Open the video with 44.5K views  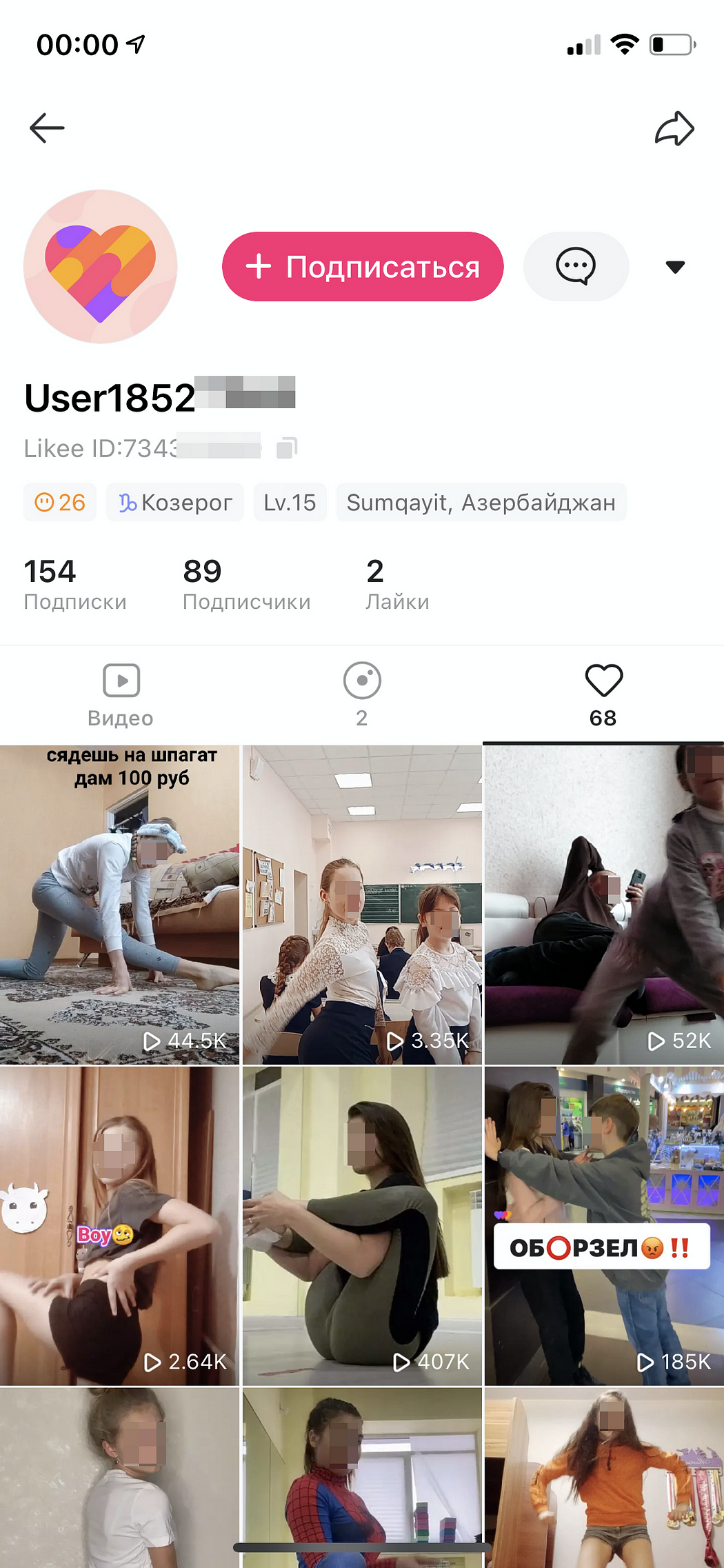[119, 905]
